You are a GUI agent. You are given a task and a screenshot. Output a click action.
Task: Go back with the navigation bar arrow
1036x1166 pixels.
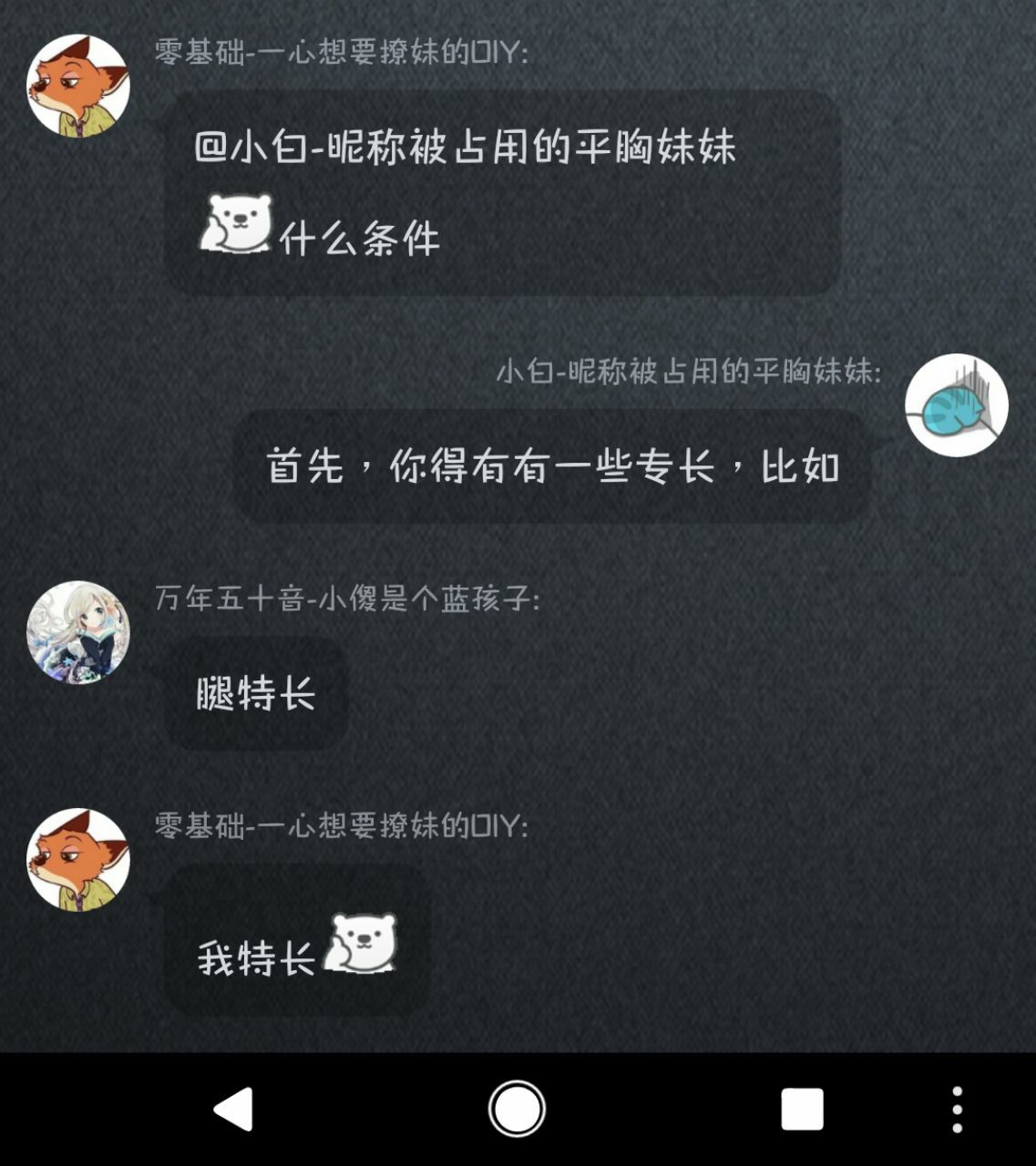(x=233, y=1110)
